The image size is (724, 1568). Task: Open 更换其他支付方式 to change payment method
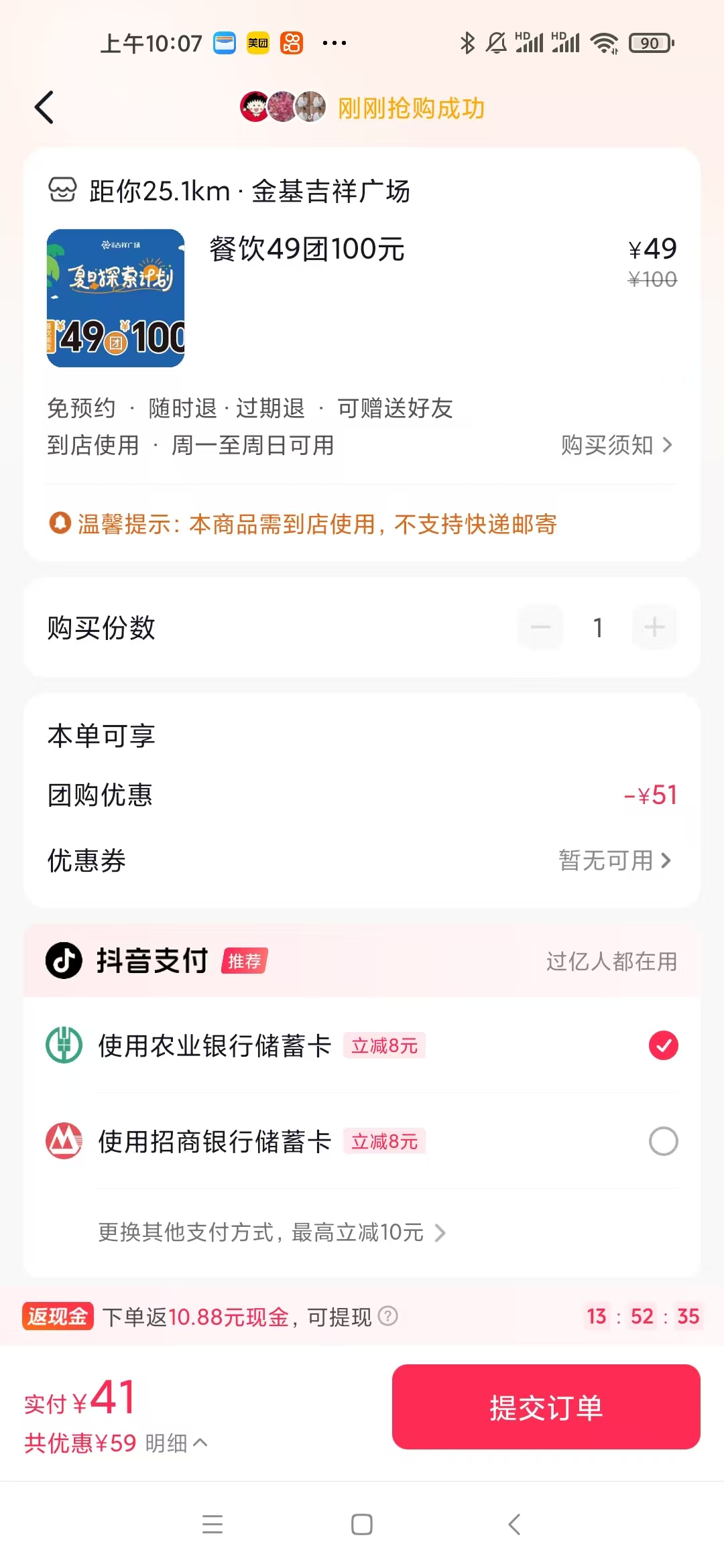271,1232
